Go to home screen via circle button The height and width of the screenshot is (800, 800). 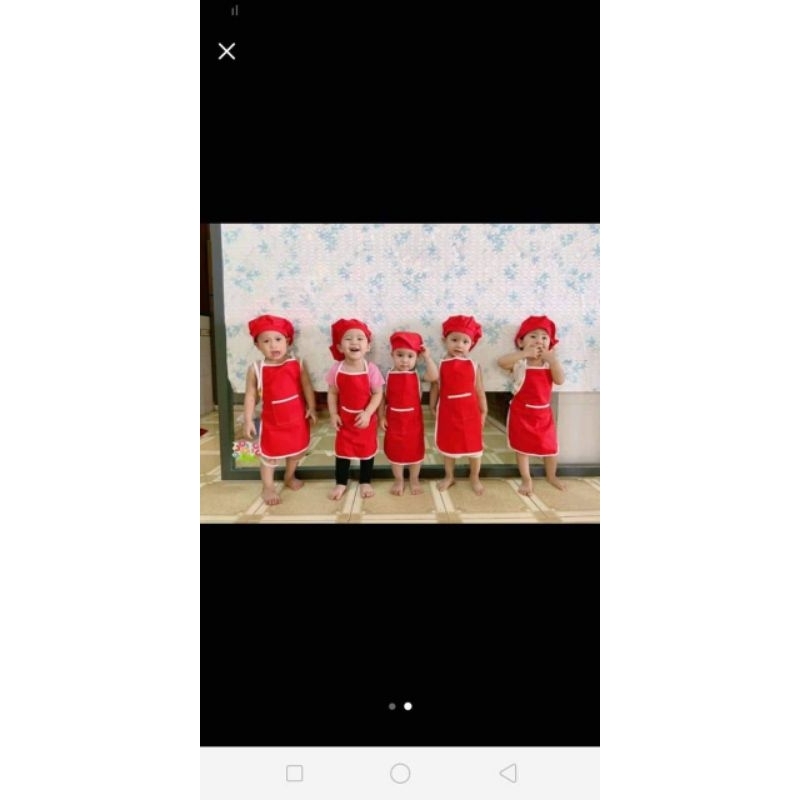pyautogui.click(x=400, y=773)
